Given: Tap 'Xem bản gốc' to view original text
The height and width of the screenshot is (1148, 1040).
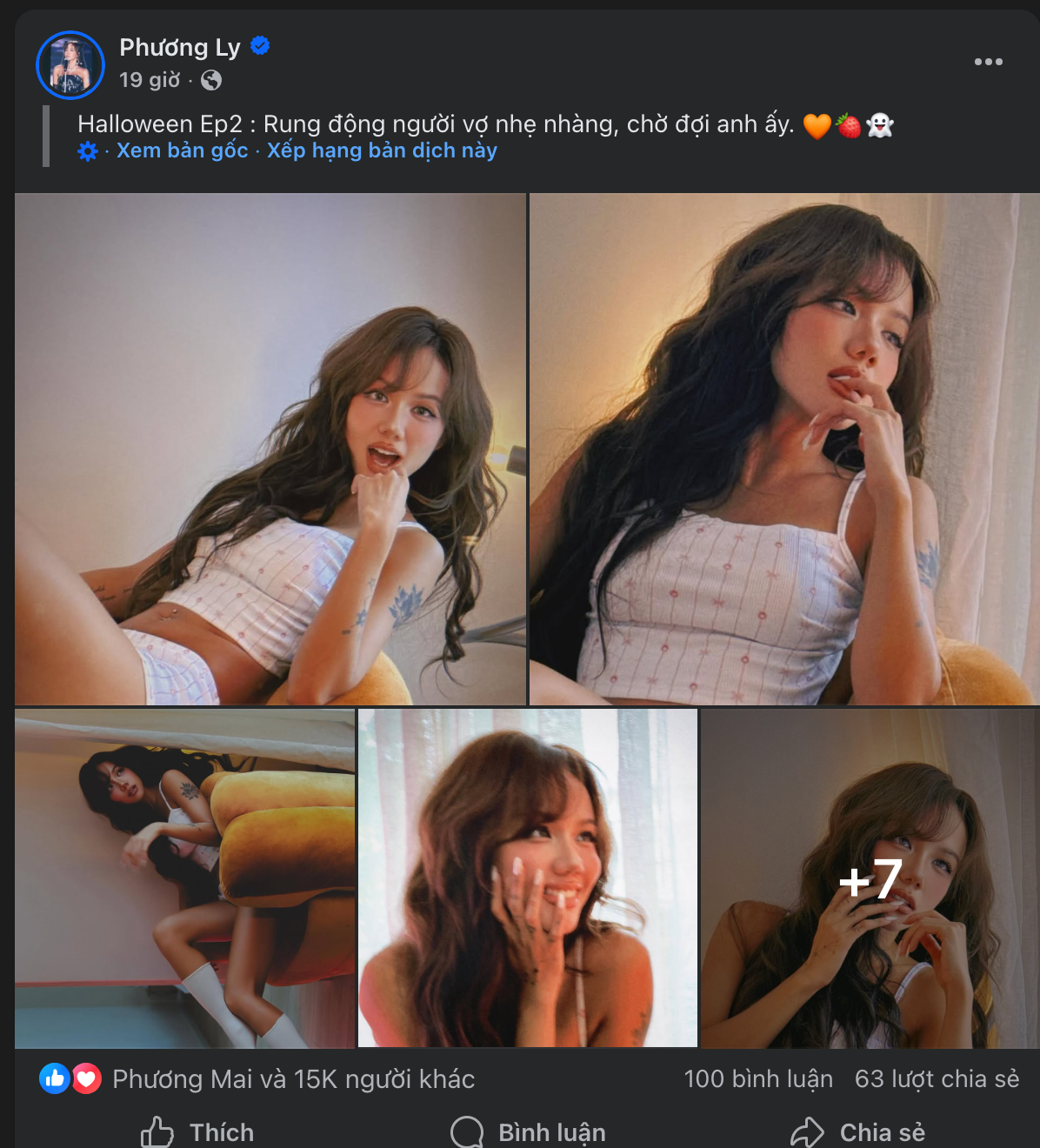Looking at the screenshot, I should click(182, 150).
